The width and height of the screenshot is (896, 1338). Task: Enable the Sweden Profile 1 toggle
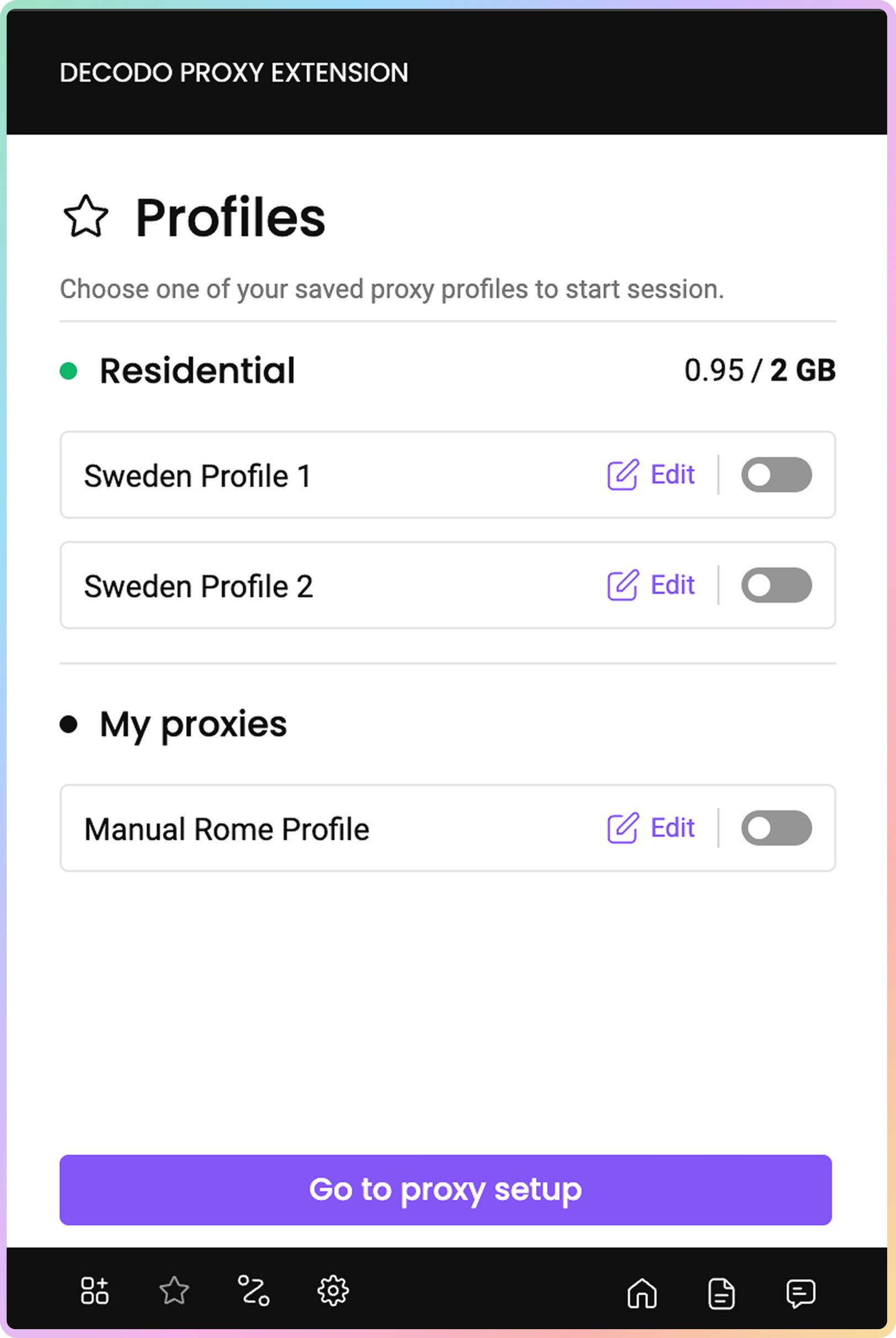click(x=776, y=474)
